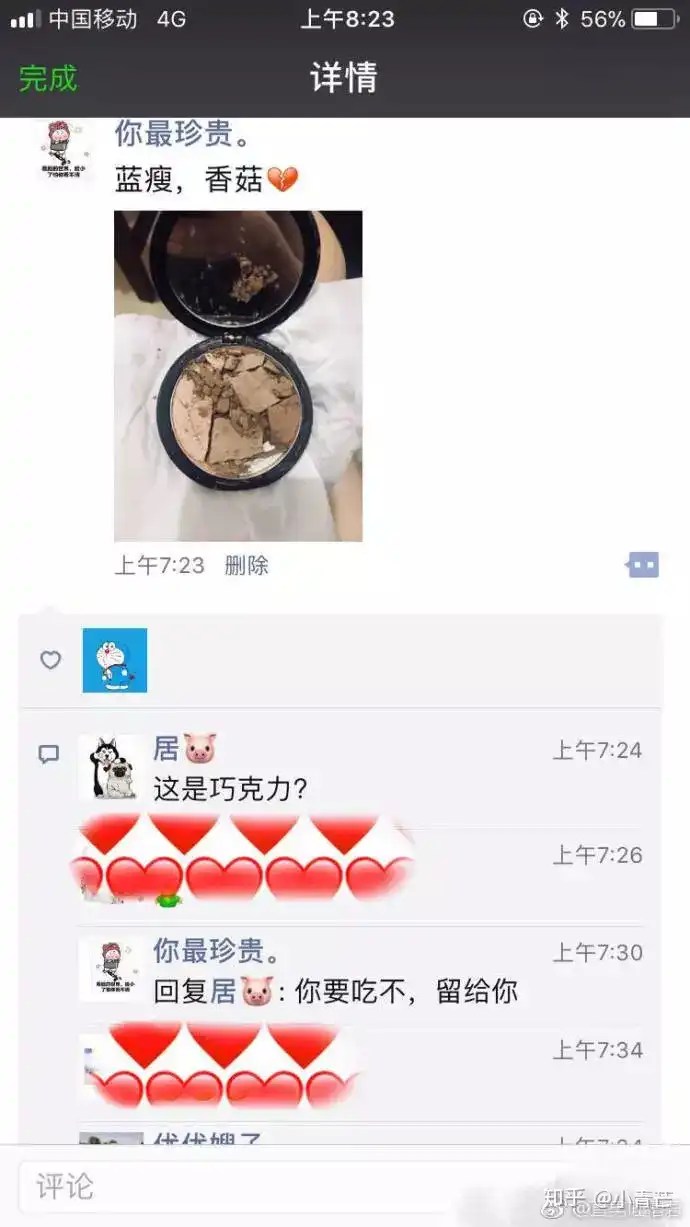
Task: Tap 完成 to go back
Action: 48,78
